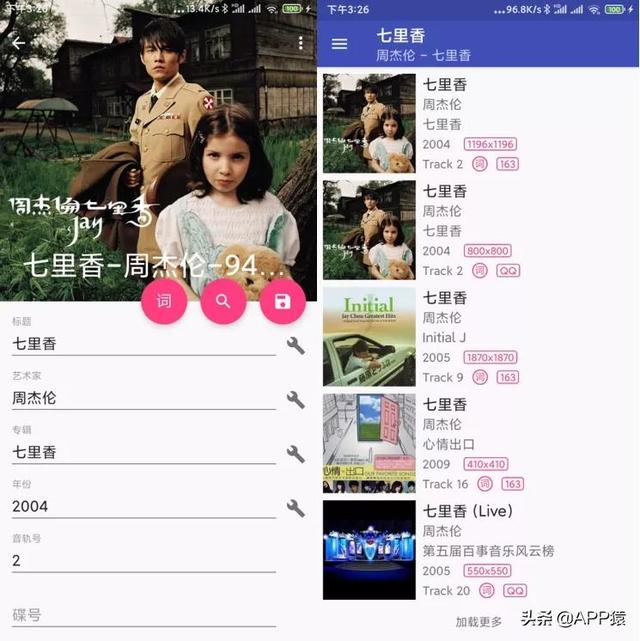Tap the wrench icon beside the 艺术家 field

(295, 399)
